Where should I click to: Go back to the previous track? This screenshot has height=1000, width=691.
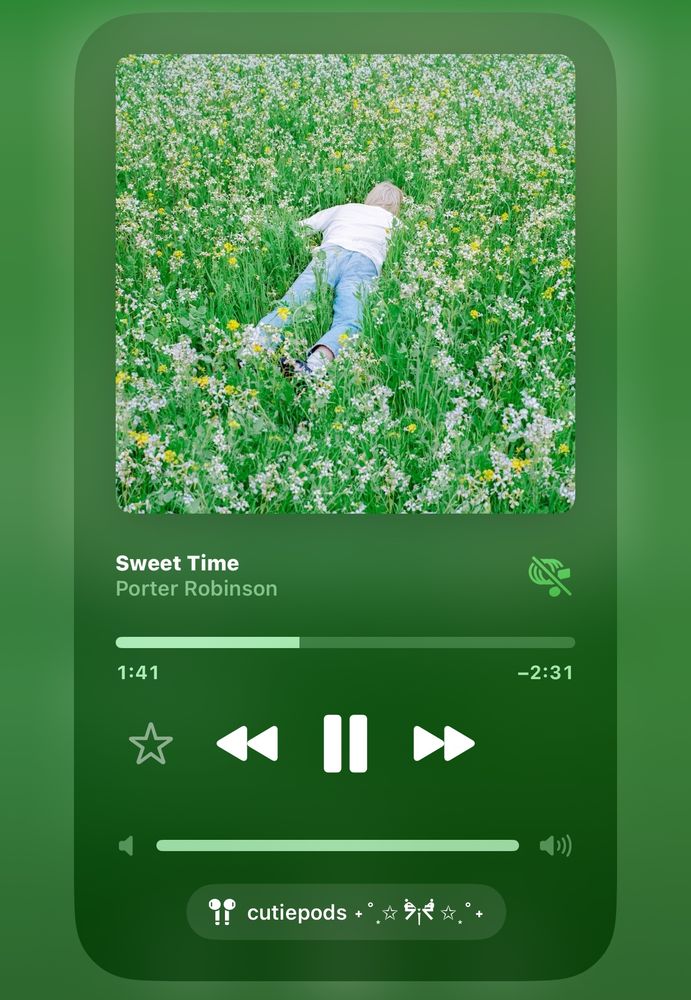[248, 744]
